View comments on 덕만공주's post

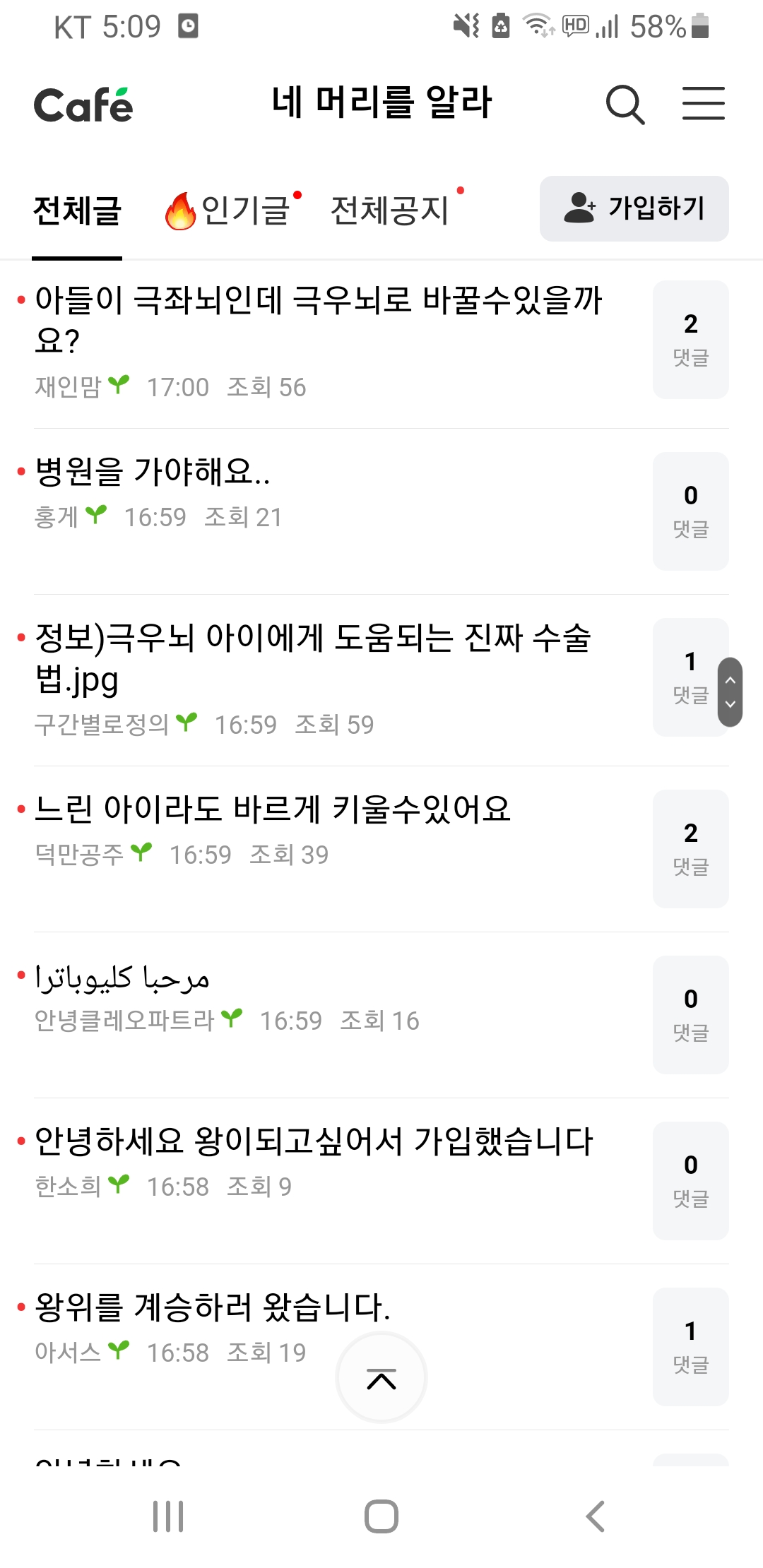pyautogui.click(x=690, y=848)
